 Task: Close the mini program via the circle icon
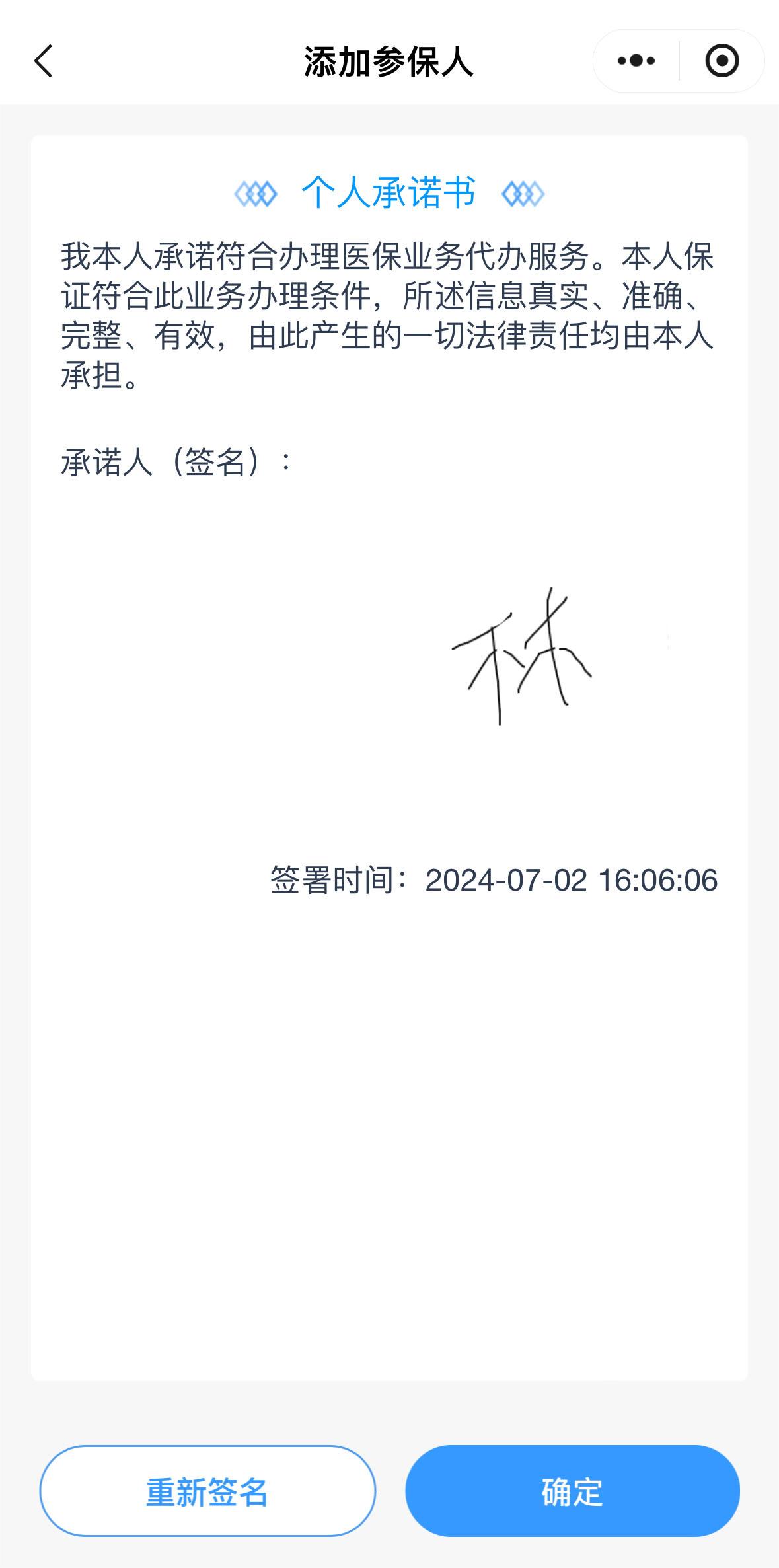click(722, 61)
